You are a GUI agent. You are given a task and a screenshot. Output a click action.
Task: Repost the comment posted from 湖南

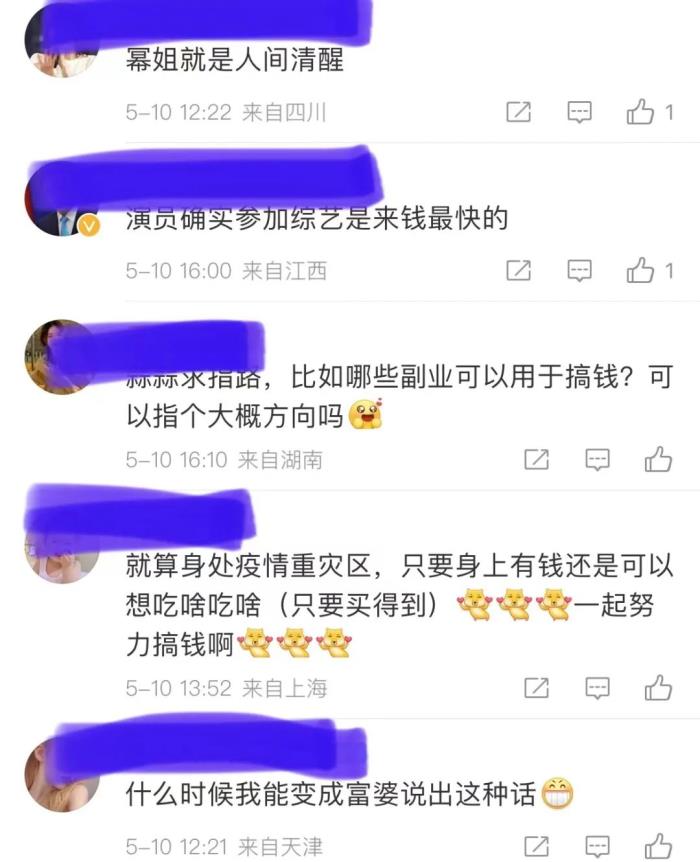(x=537, y=460)
